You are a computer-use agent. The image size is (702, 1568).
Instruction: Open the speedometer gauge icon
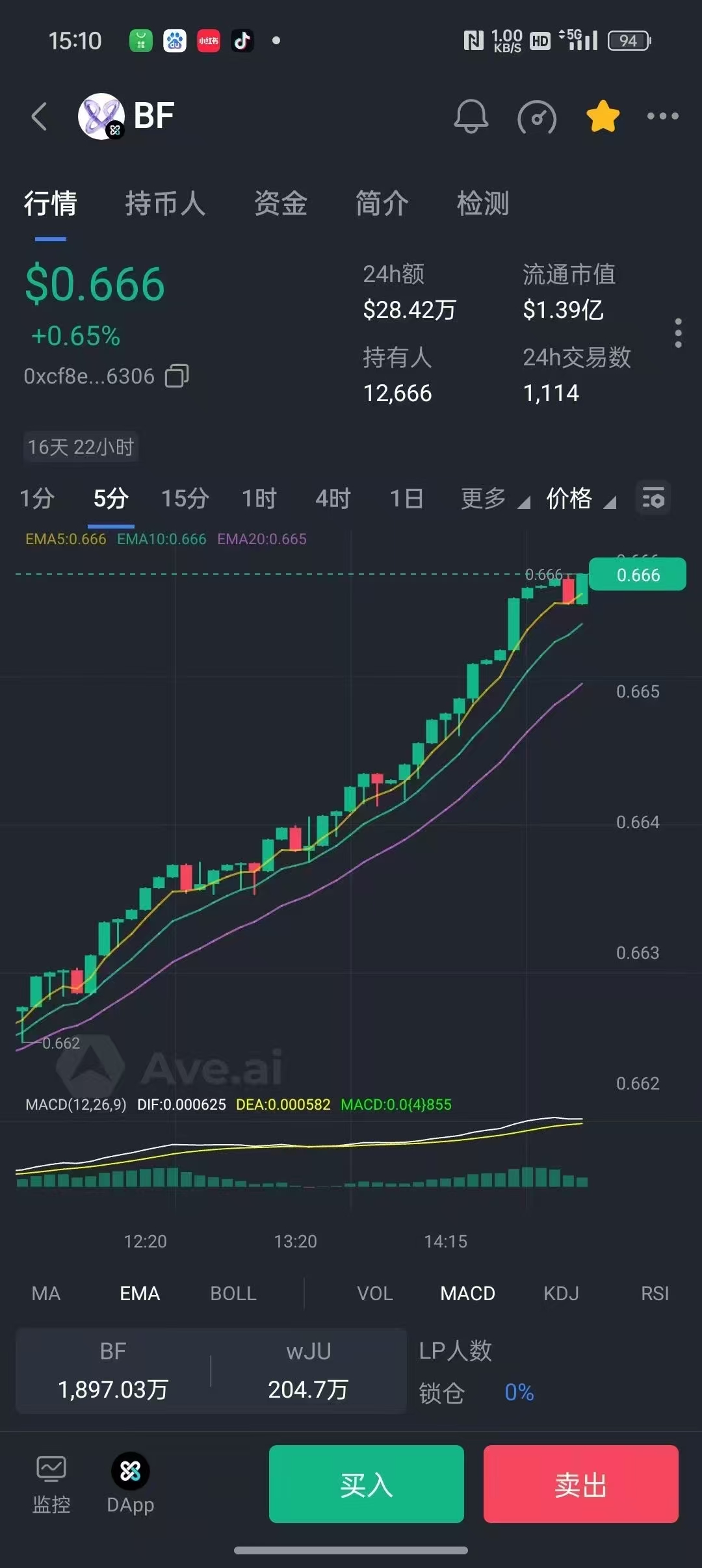[536, 118]
